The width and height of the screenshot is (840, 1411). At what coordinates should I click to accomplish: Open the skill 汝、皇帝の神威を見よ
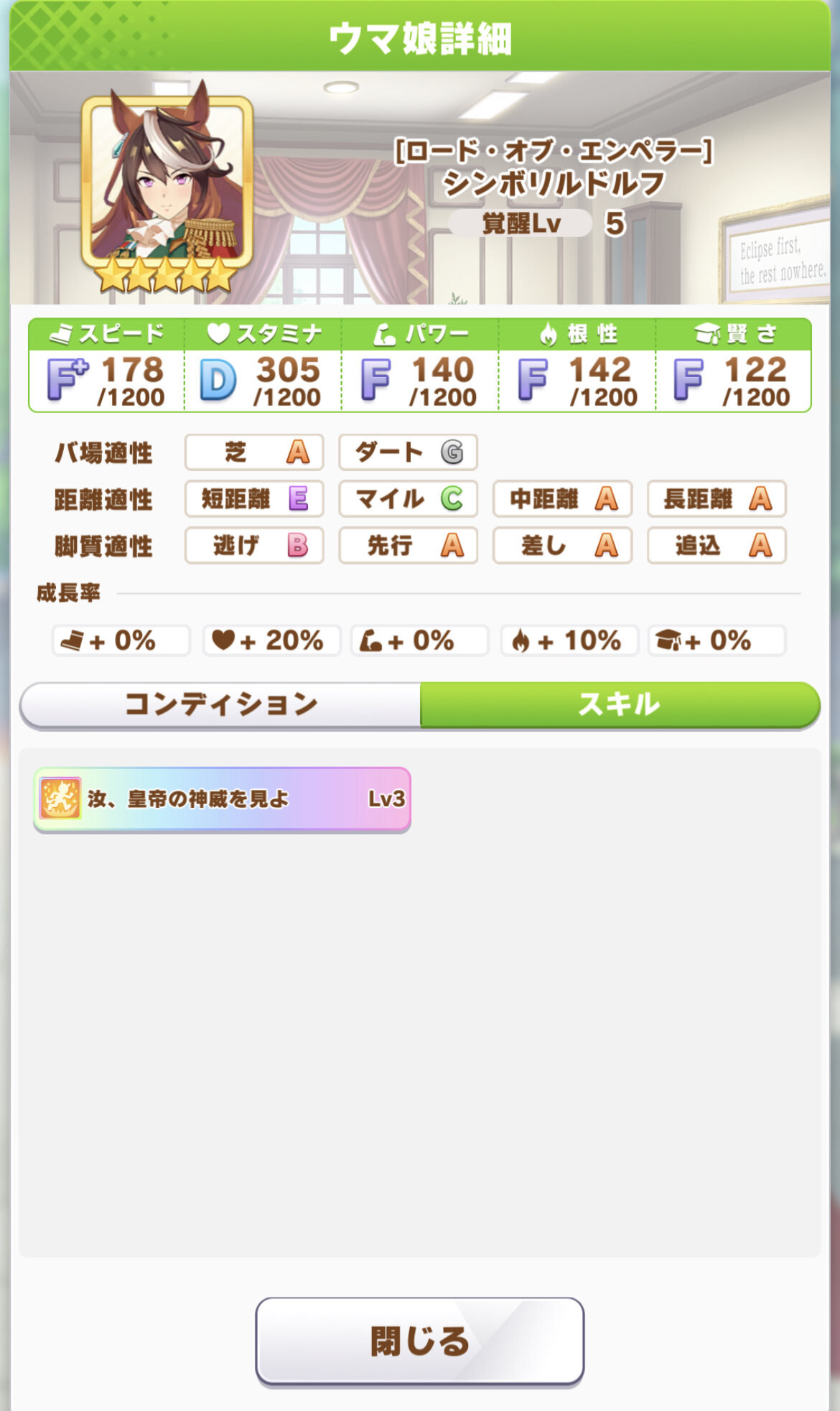coord(222,799)
